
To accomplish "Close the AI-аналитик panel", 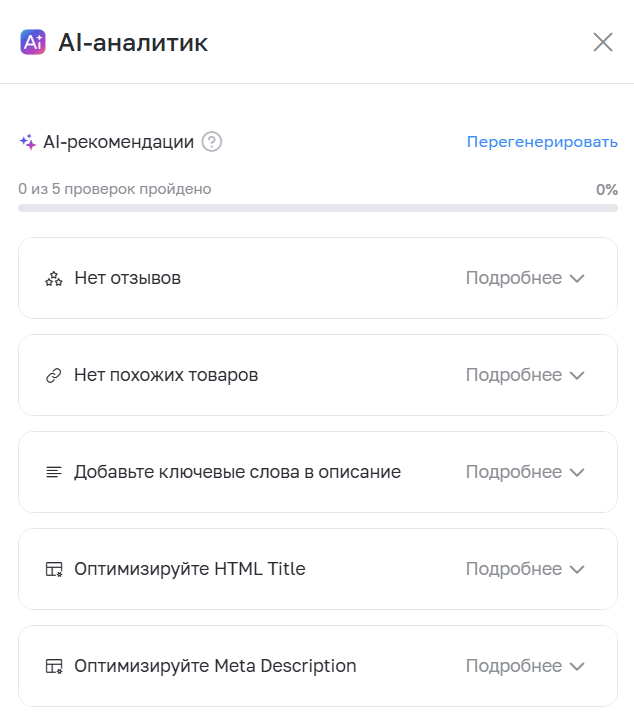I will click(603, 42).
